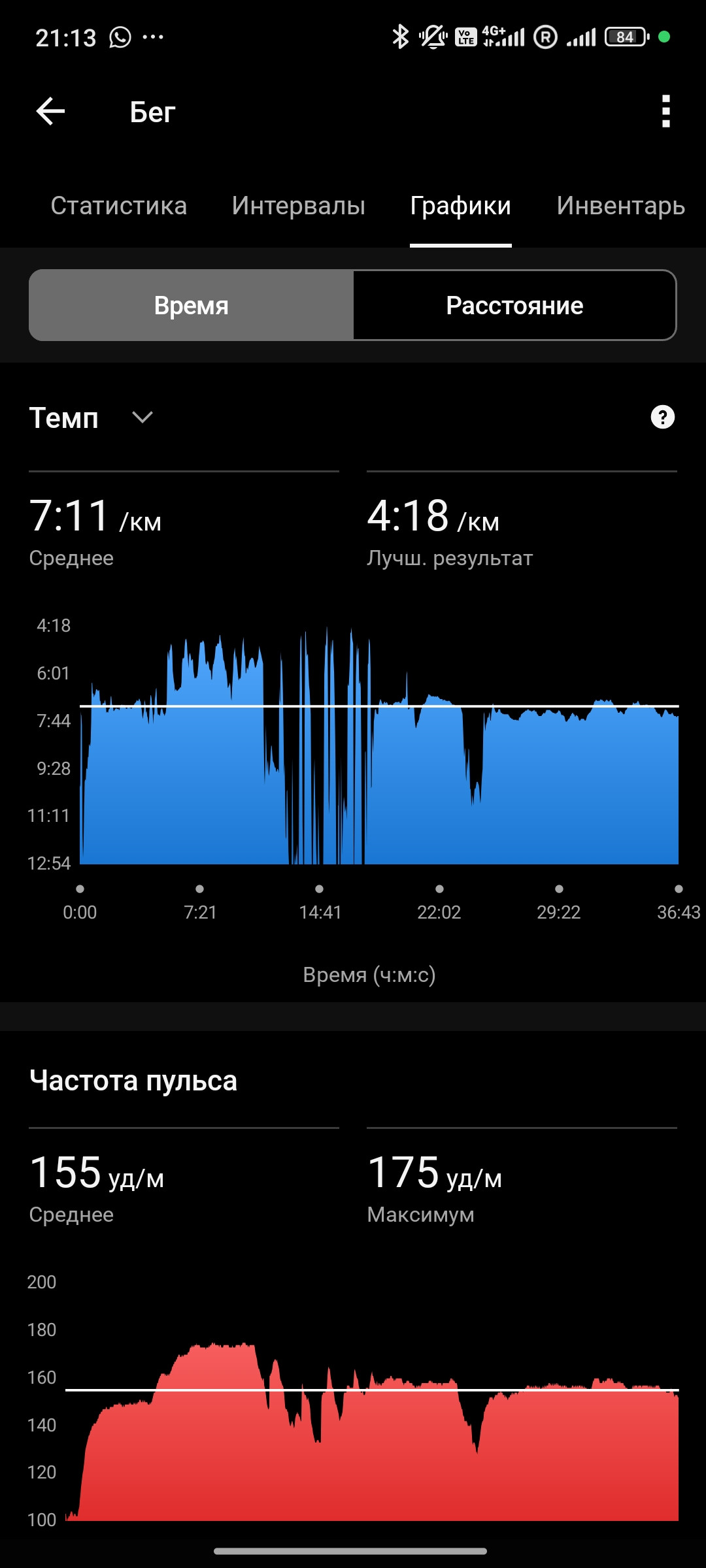Select the Графики tab
Viewport: 706px width, 1568px height.
[x=460, y=206]
